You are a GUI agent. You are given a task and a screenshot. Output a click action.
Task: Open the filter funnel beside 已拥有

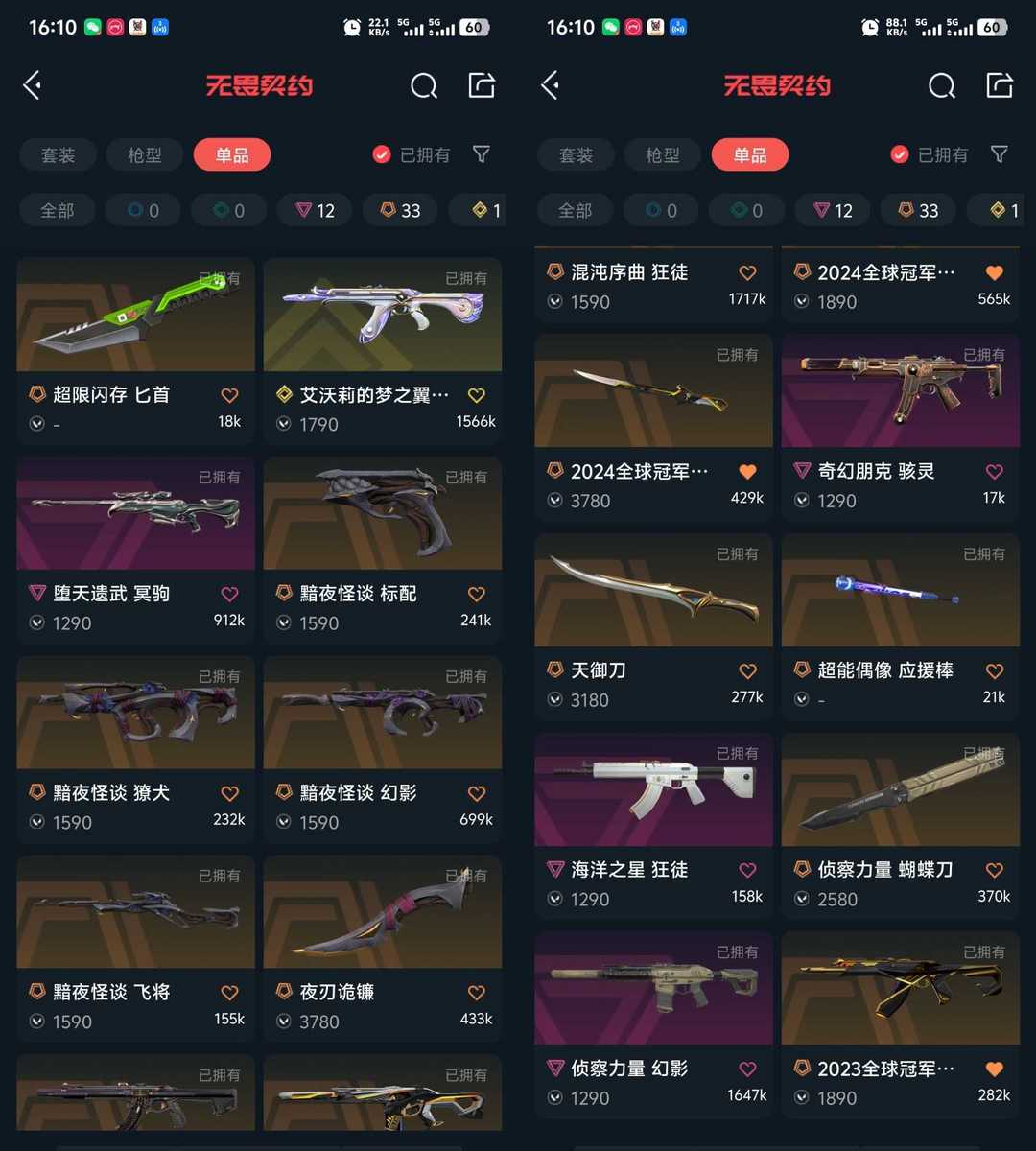(x=482, y=154)
